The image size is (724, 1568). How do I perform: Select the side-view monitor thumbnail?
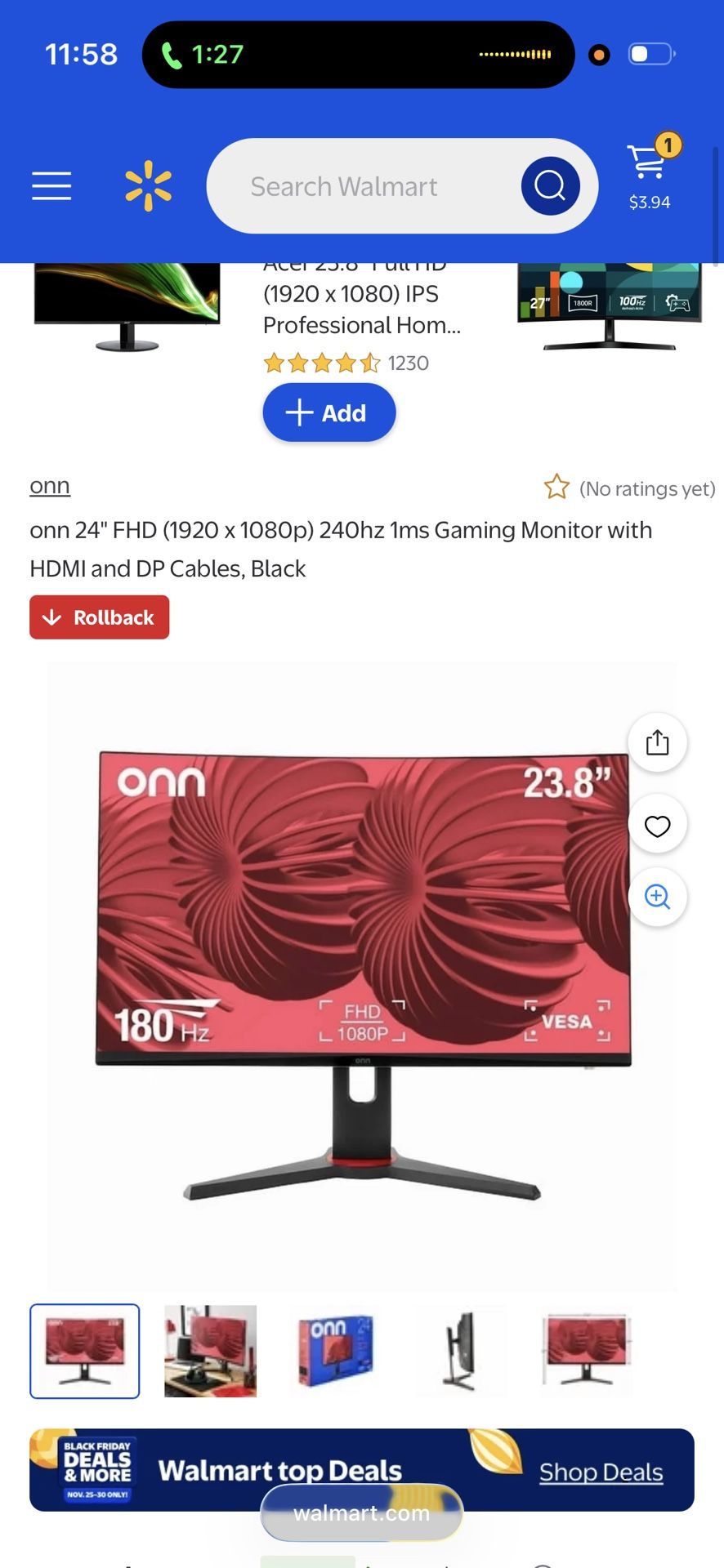pos(460,1351)
